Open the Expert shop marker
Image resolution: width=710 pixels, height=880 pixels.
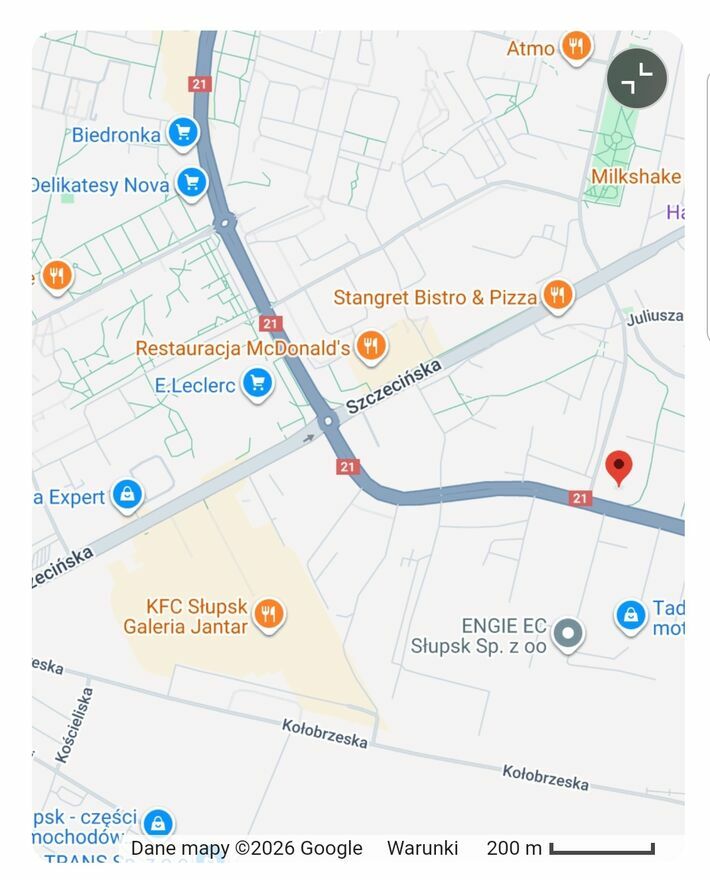click(x=127, y=494)
